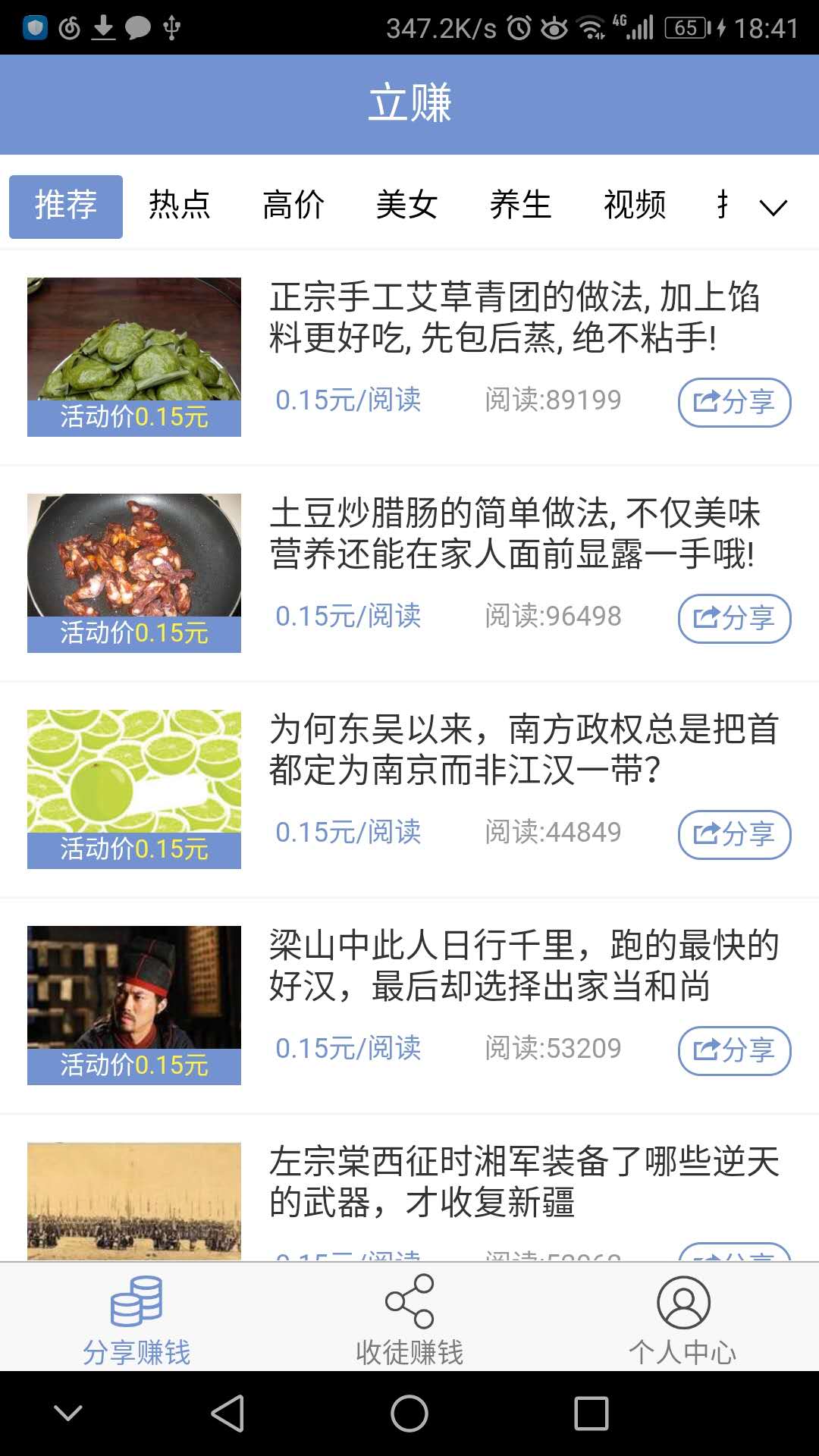
Task: Select the 高价 category tab
Action: pos(293,206)
